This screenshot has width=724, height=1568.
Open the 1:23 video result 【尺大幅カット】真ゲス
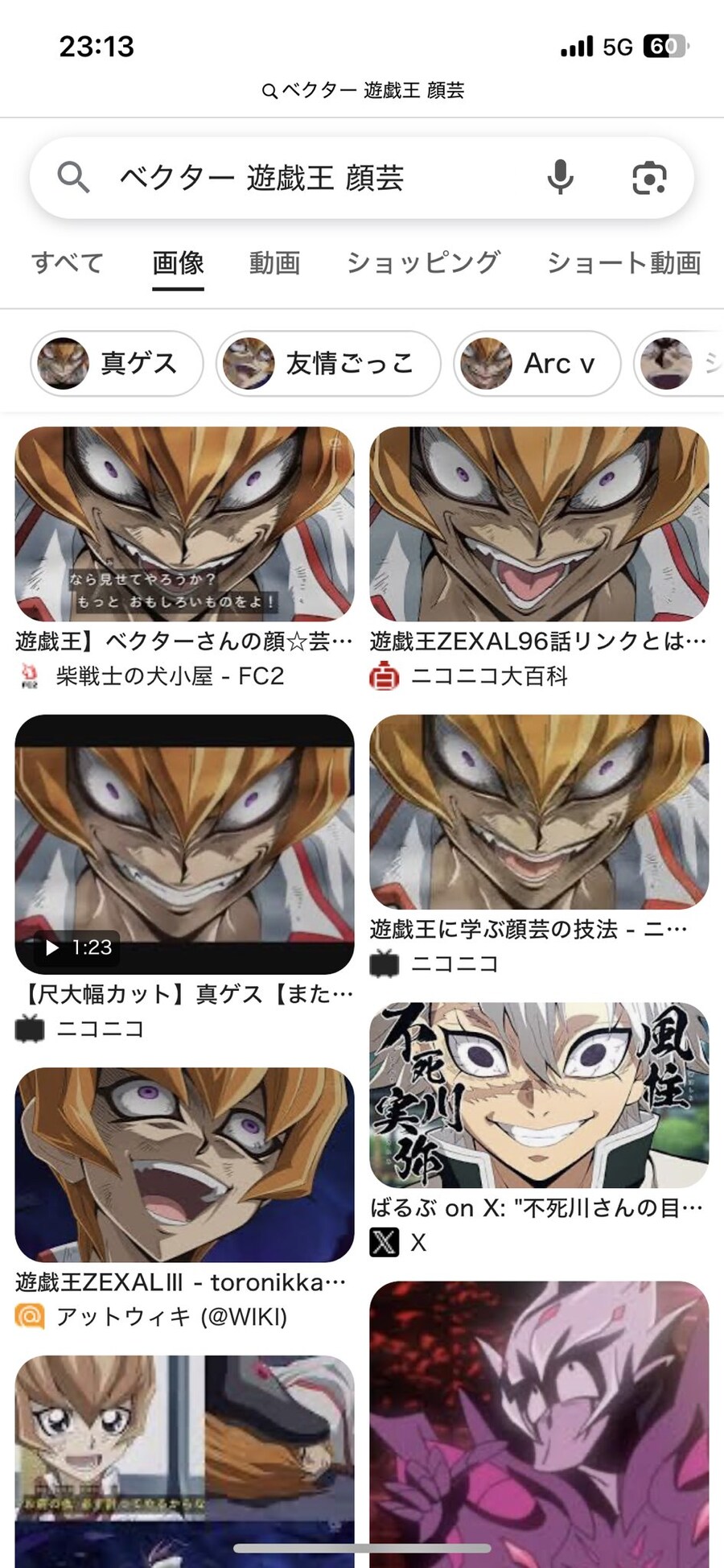click(x=184, y=844)
